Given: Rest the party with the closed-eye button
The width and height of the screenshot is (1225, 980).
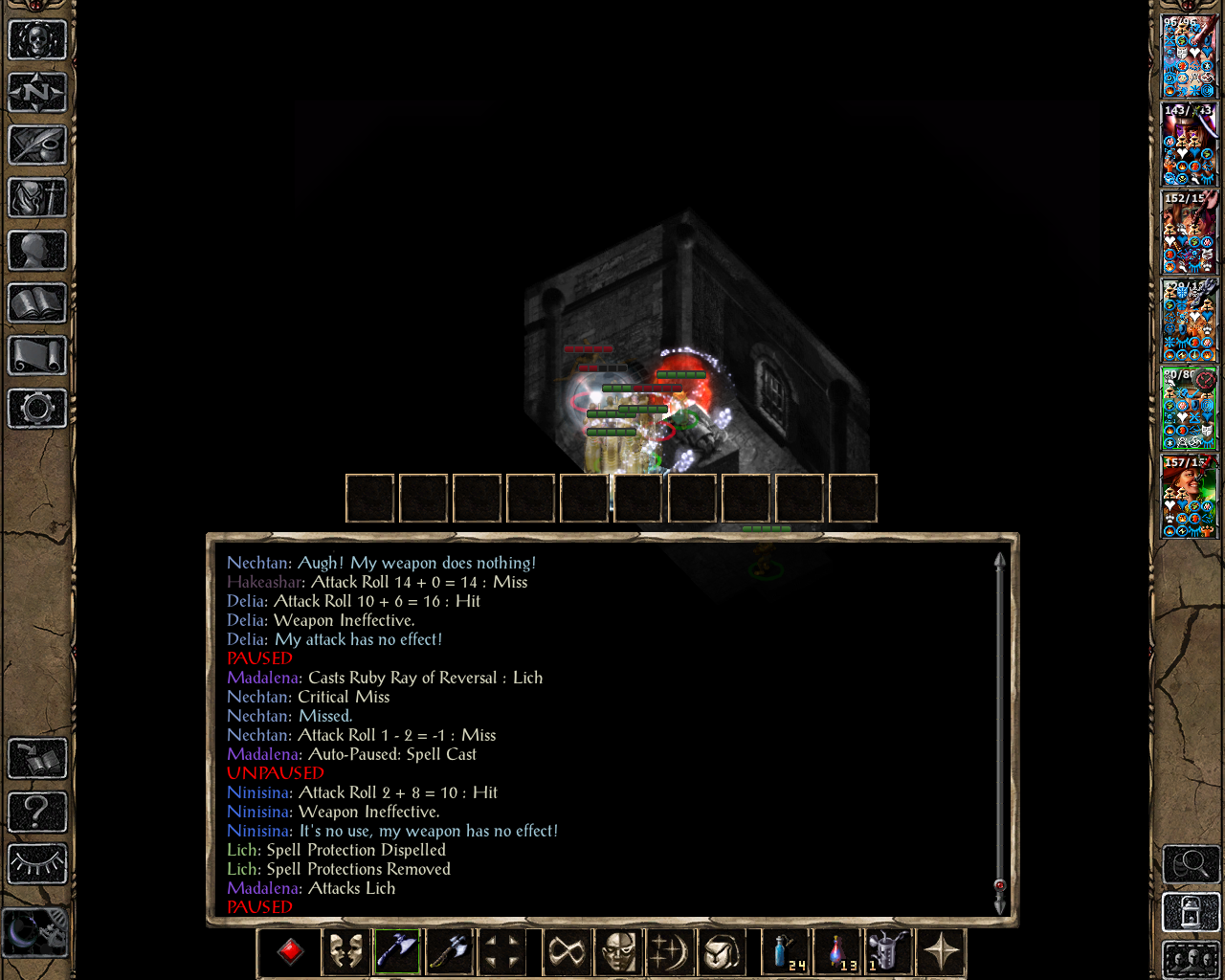Looking at the screenshot, I should point(37,864).
